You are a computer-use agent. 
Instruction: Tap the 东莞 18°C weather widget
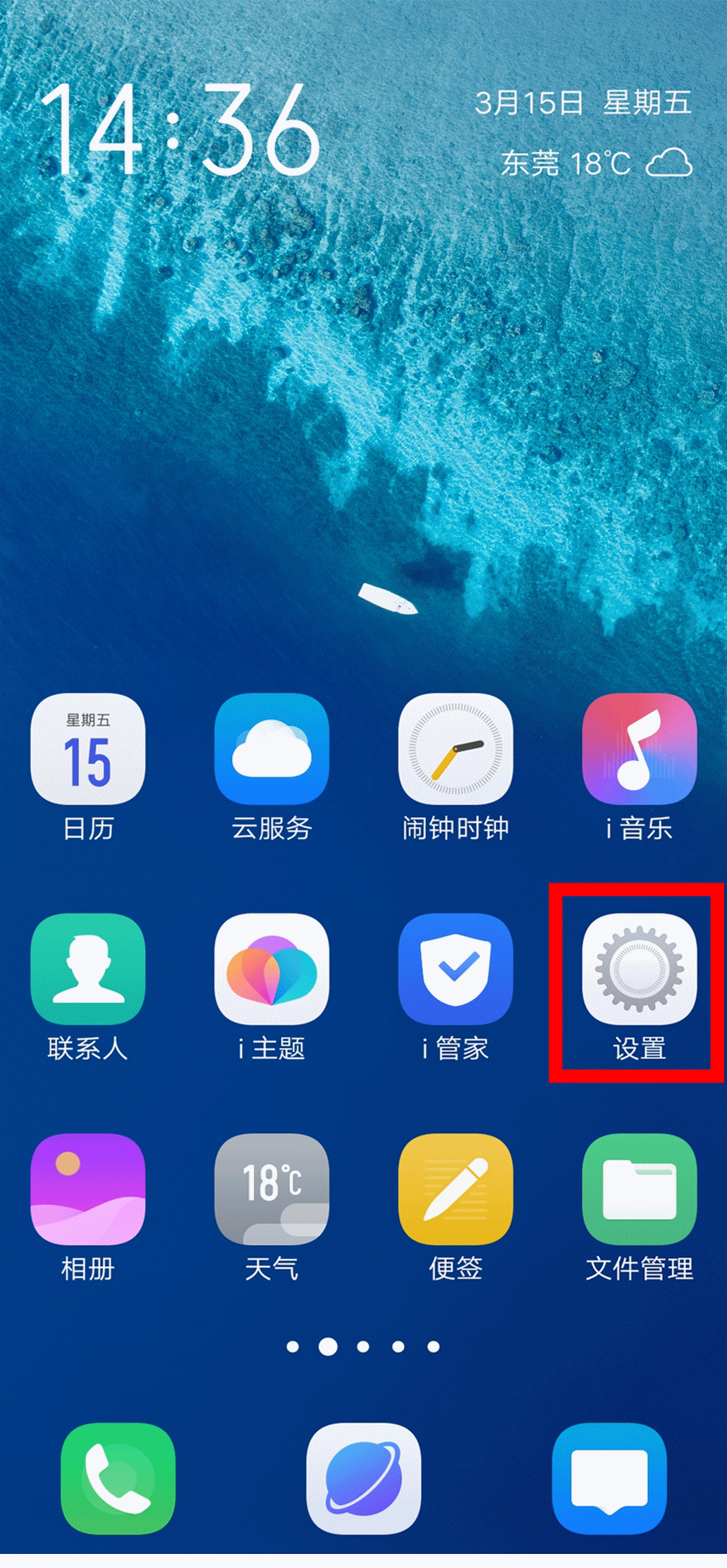click(x=596, y=164)
